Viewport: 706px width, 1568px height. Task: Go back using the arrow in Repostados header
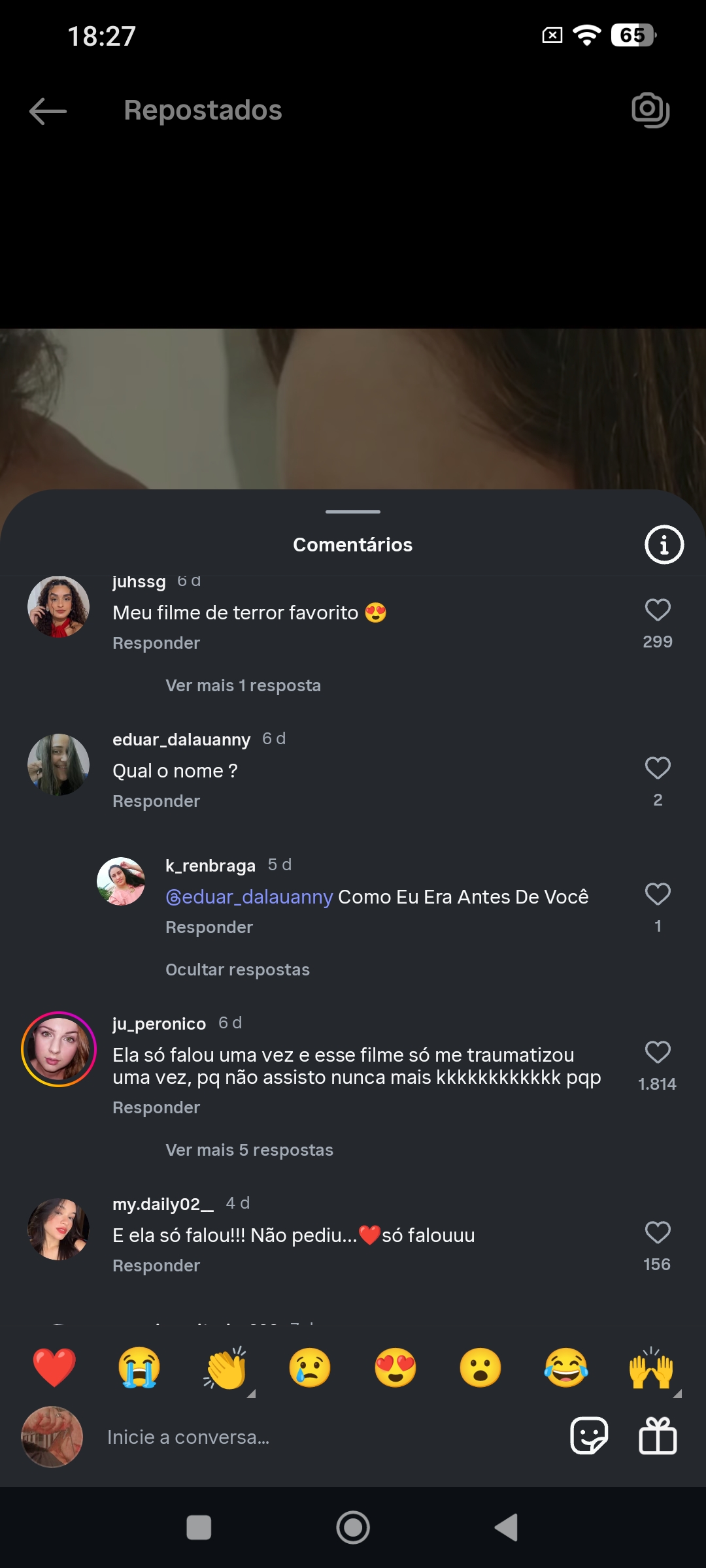pyautogui.click(x=46, y=111)
